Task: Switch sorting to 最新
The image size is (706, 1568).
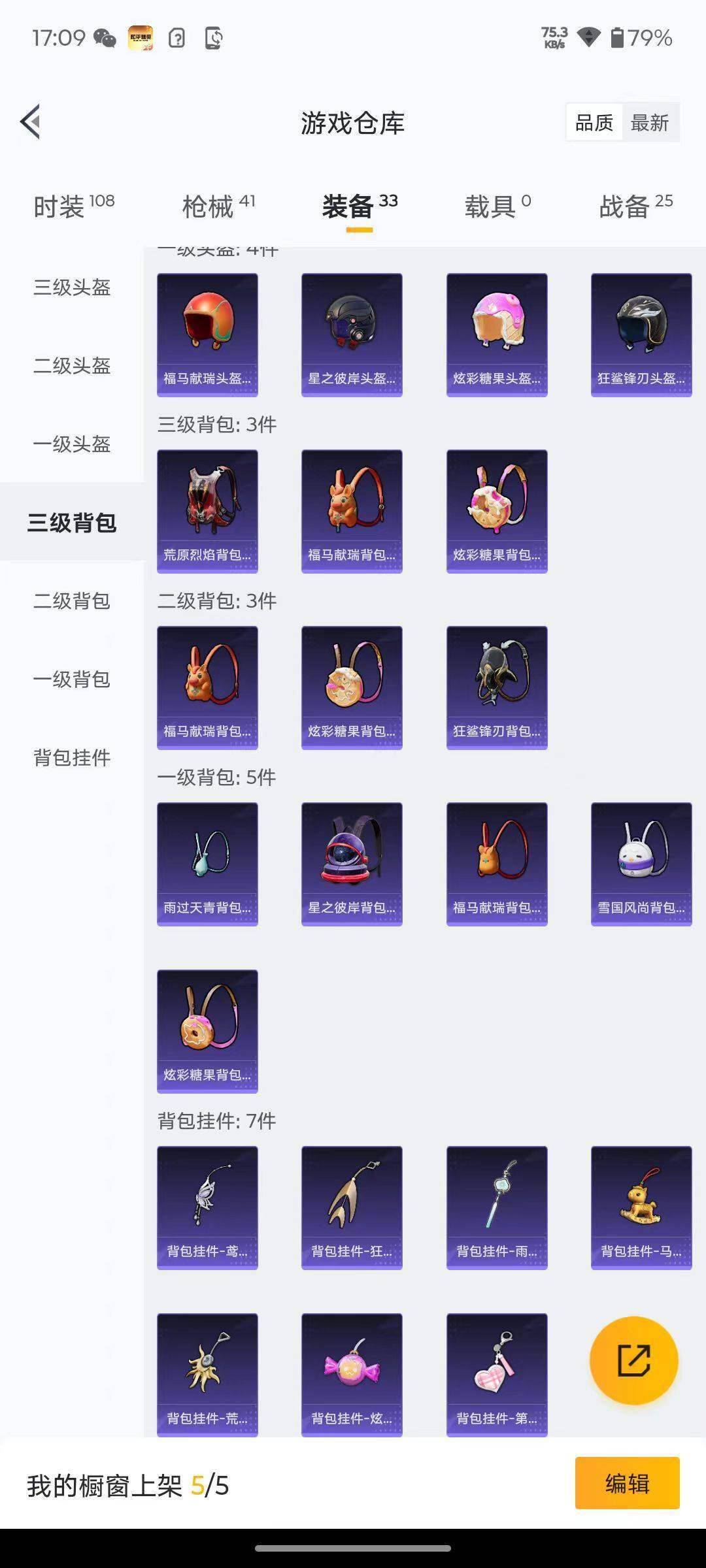Action: coord(651,122)
